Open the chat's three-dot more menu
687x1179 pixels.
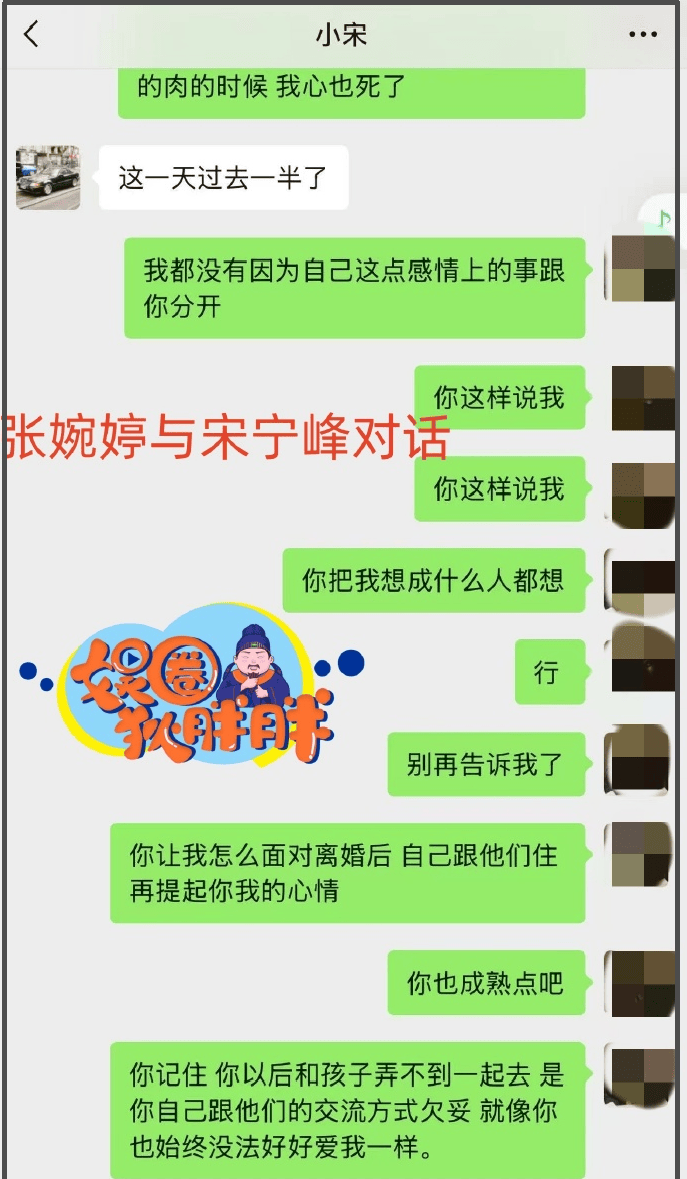click(643, 35)
